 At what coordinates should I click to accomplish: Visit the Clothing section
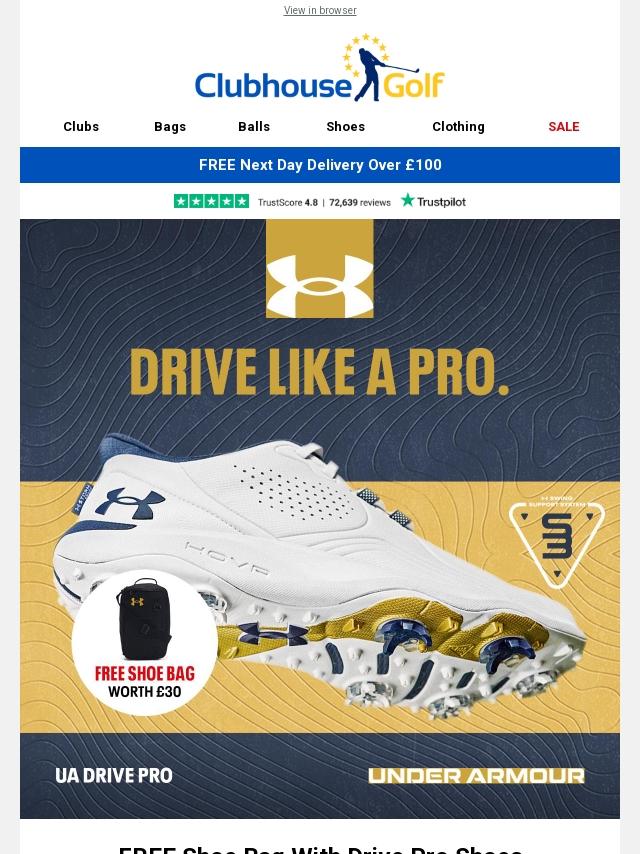[458, 127]
